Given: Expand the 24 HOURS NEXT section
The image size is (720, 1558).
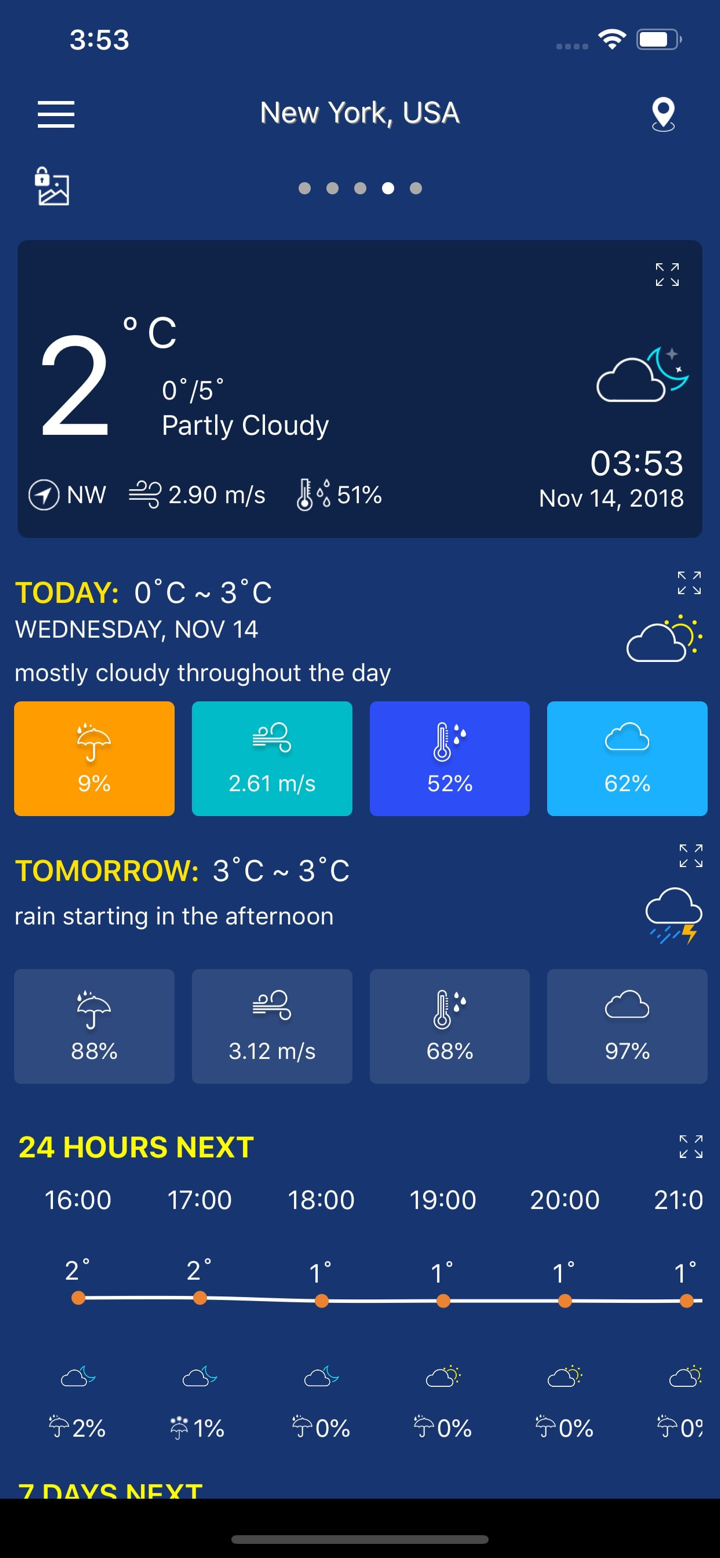Looking at the screenshot, I should coord(690,1146).
